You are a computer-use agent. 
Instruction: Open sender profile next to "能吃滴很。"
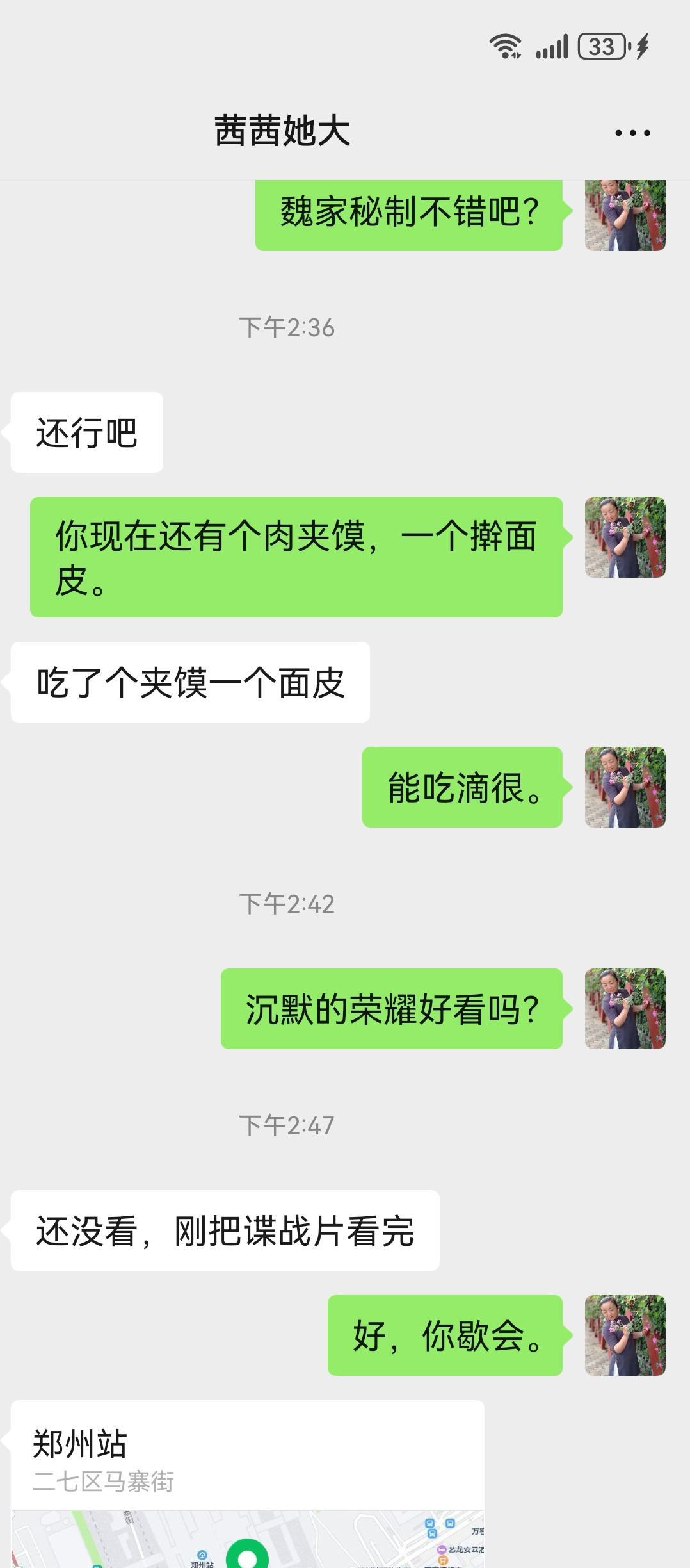point(625,787)
